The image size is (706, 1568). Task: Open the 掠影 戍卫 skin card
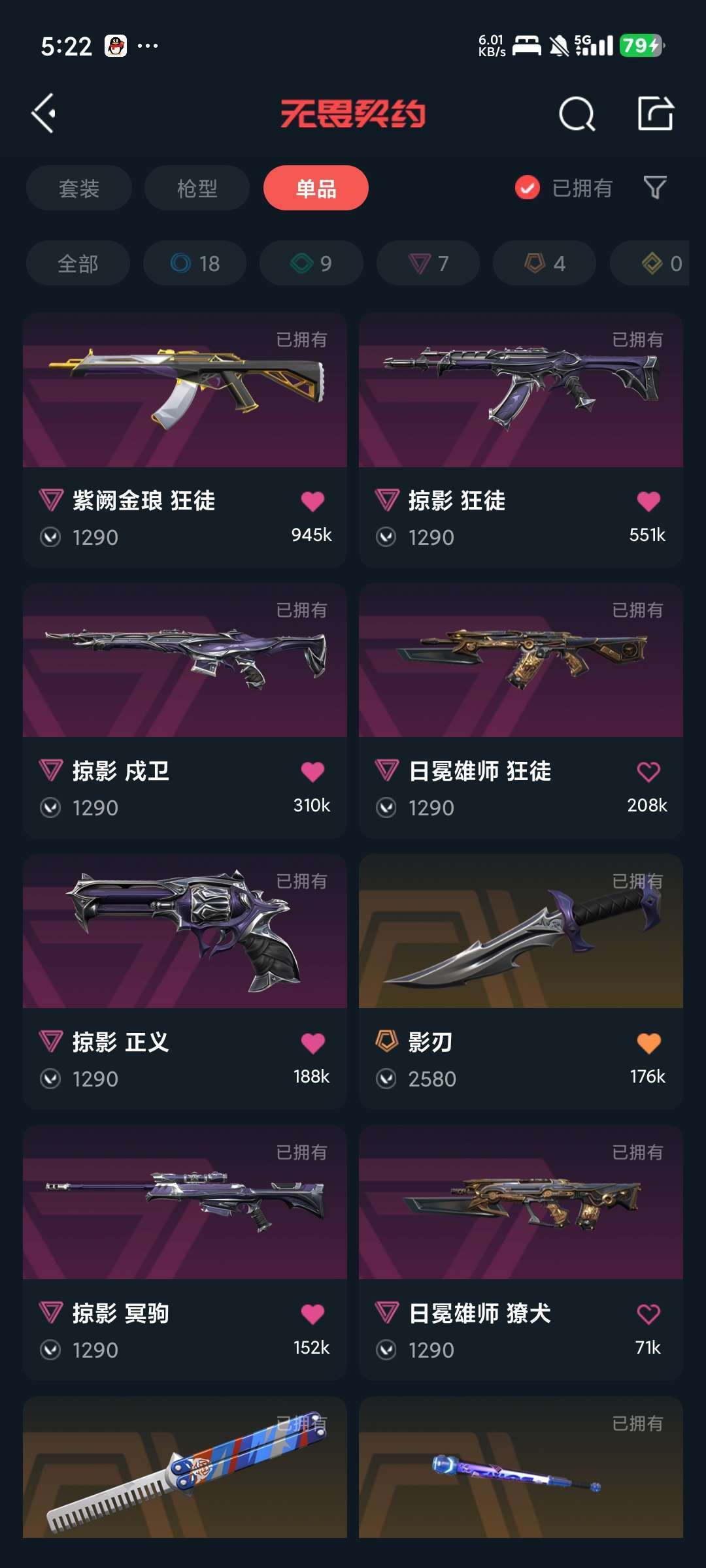click(x=185, y=711)
